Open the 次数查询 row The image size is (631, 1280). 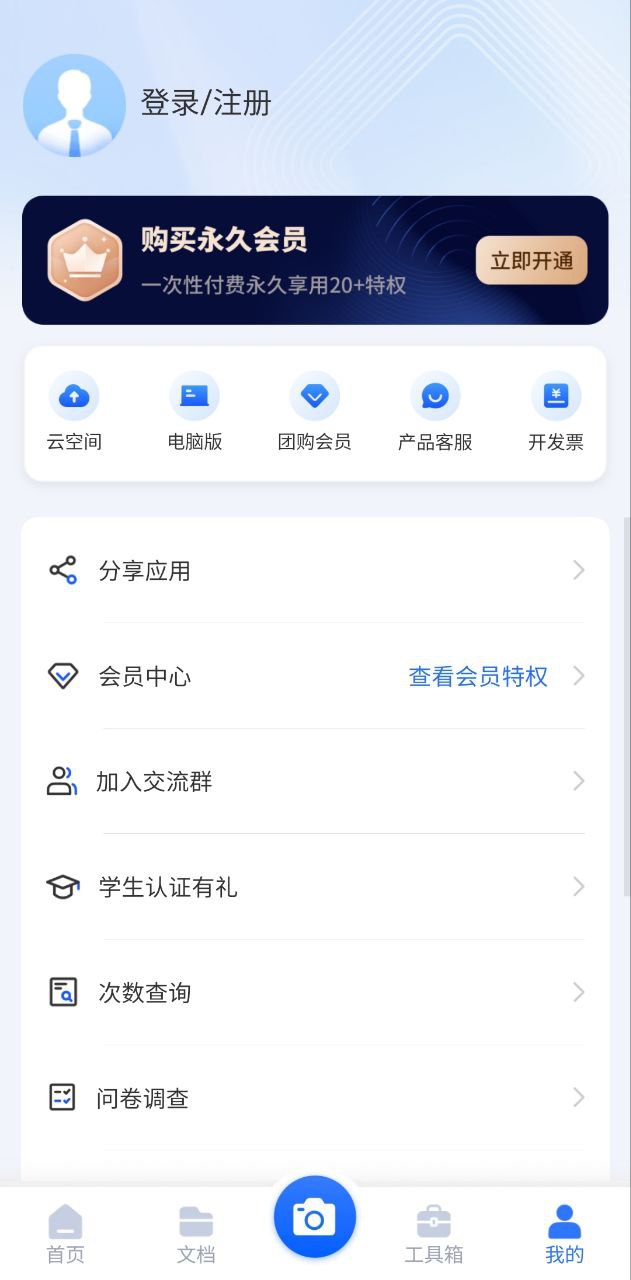click(x=315, y=993)
